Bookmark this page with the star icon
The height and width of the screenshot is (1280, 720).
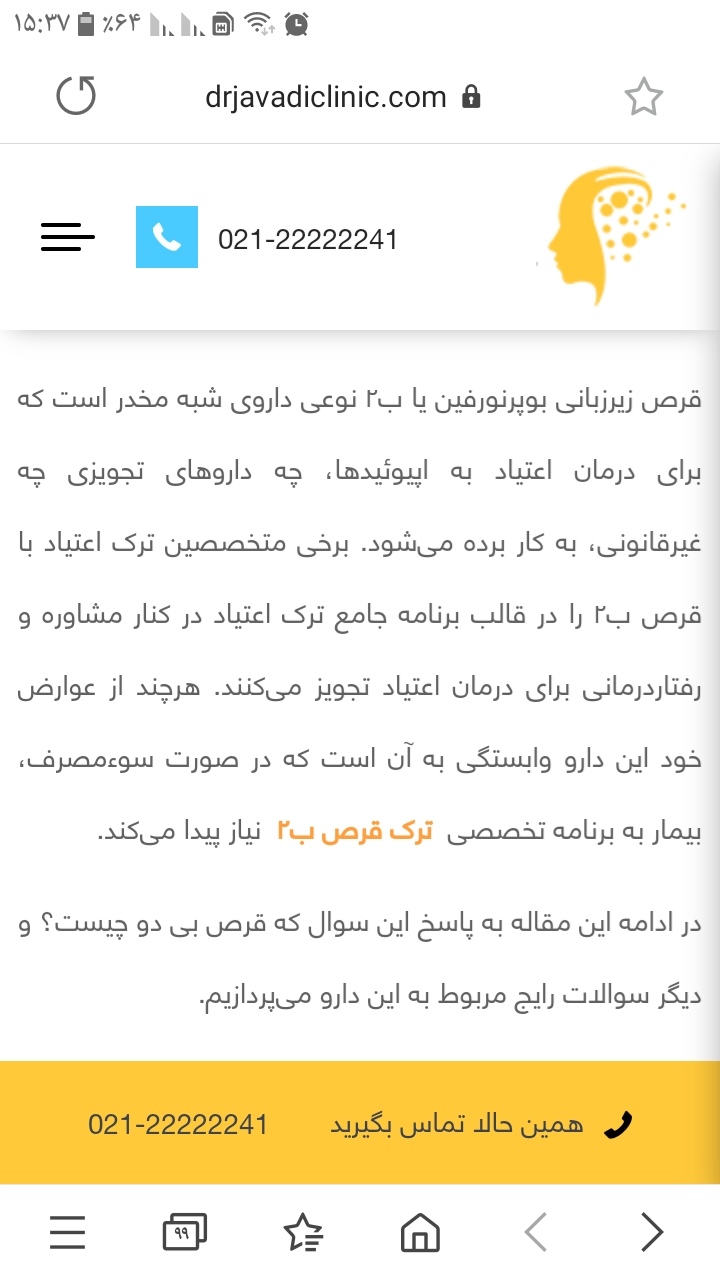coord(643,97)
